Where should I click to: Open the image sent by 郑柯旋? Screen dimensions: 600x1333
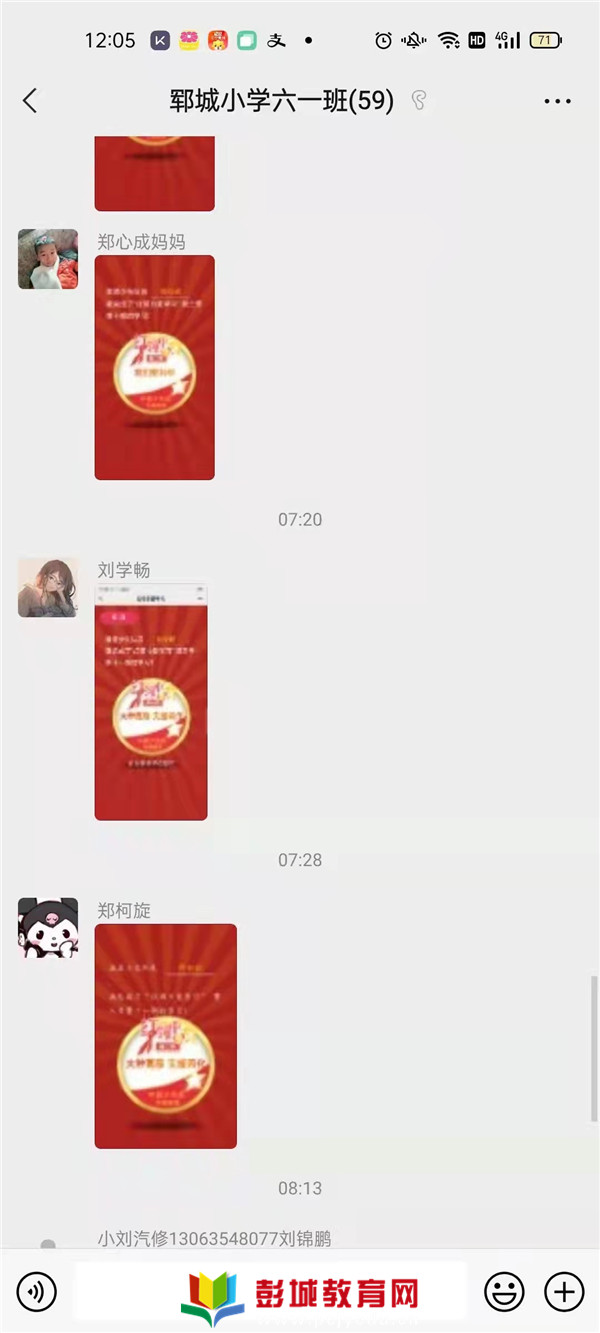165,1035
